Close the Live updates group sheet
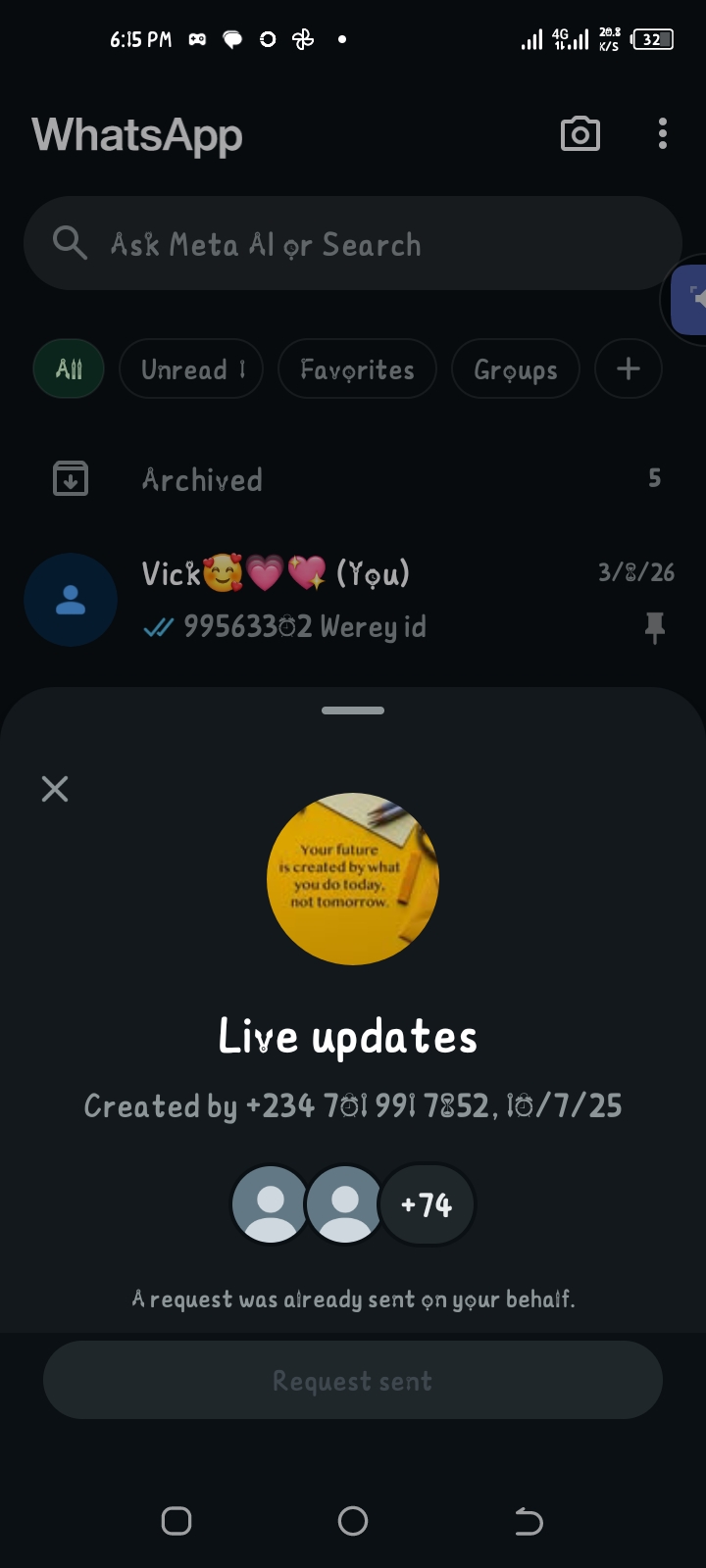This screenshot has height=1568, width=706. pyautogui.click(x=55, y=789)
